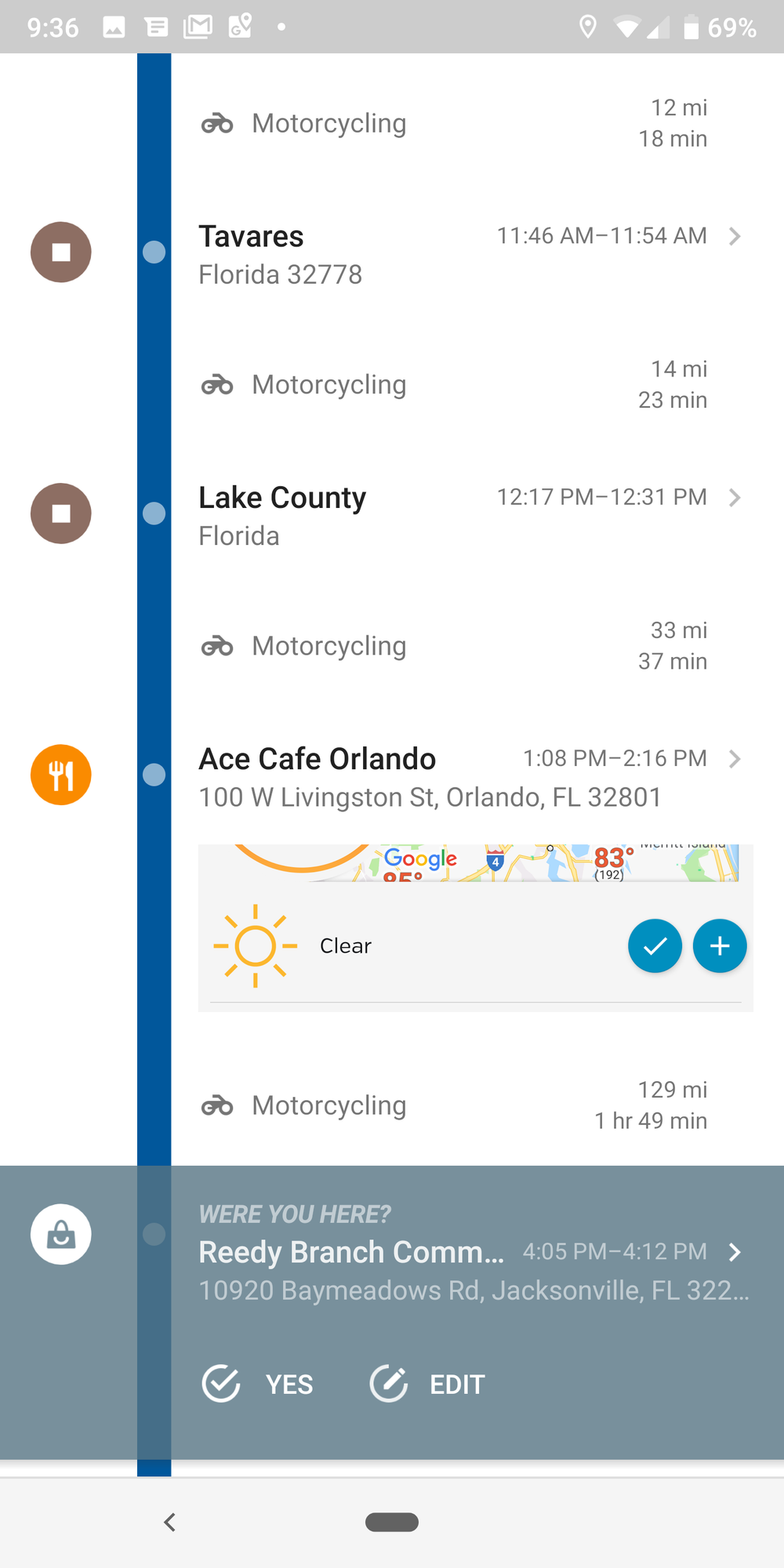Open the 33 mi Motorcycling segment

pos(455,646)
